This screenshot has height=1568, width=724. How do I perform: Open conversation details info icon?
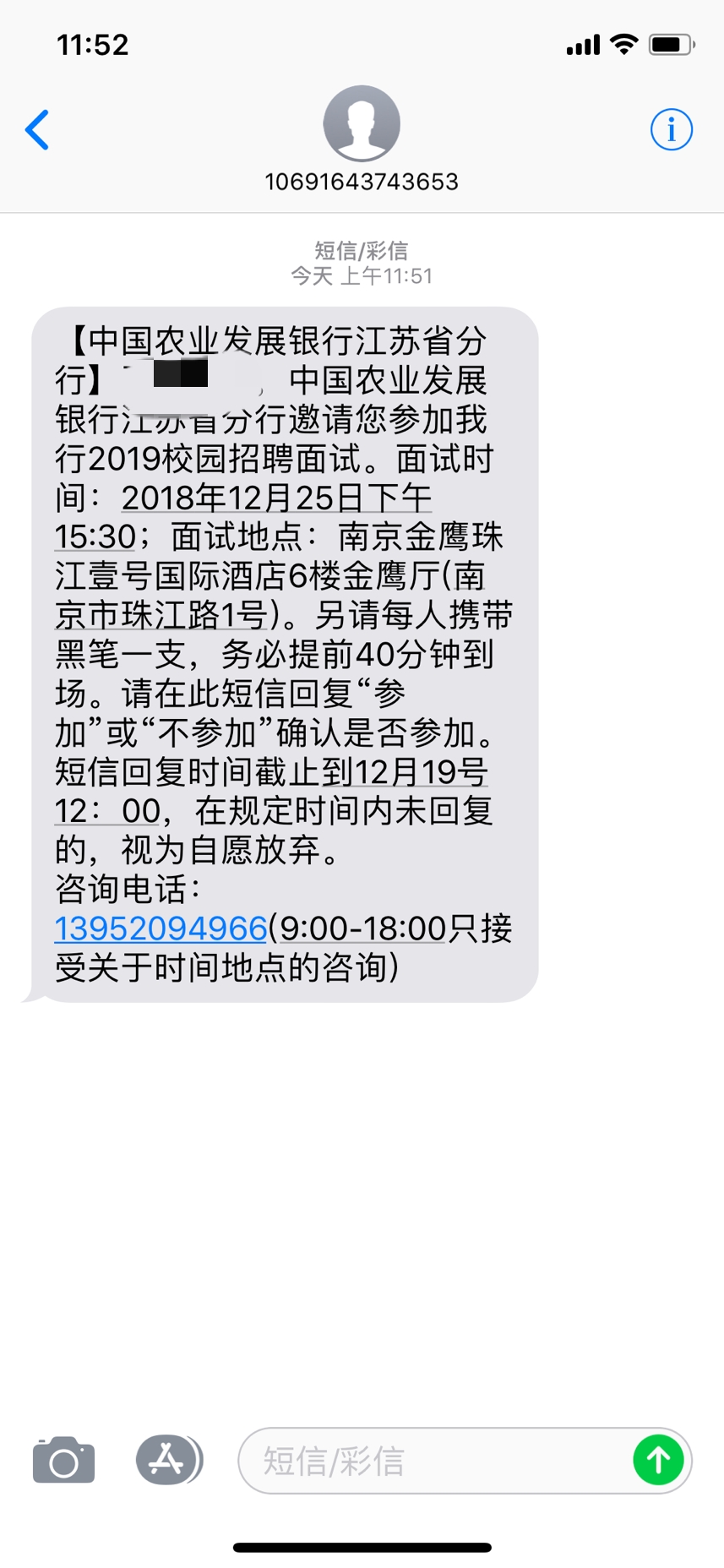[671, 130]
